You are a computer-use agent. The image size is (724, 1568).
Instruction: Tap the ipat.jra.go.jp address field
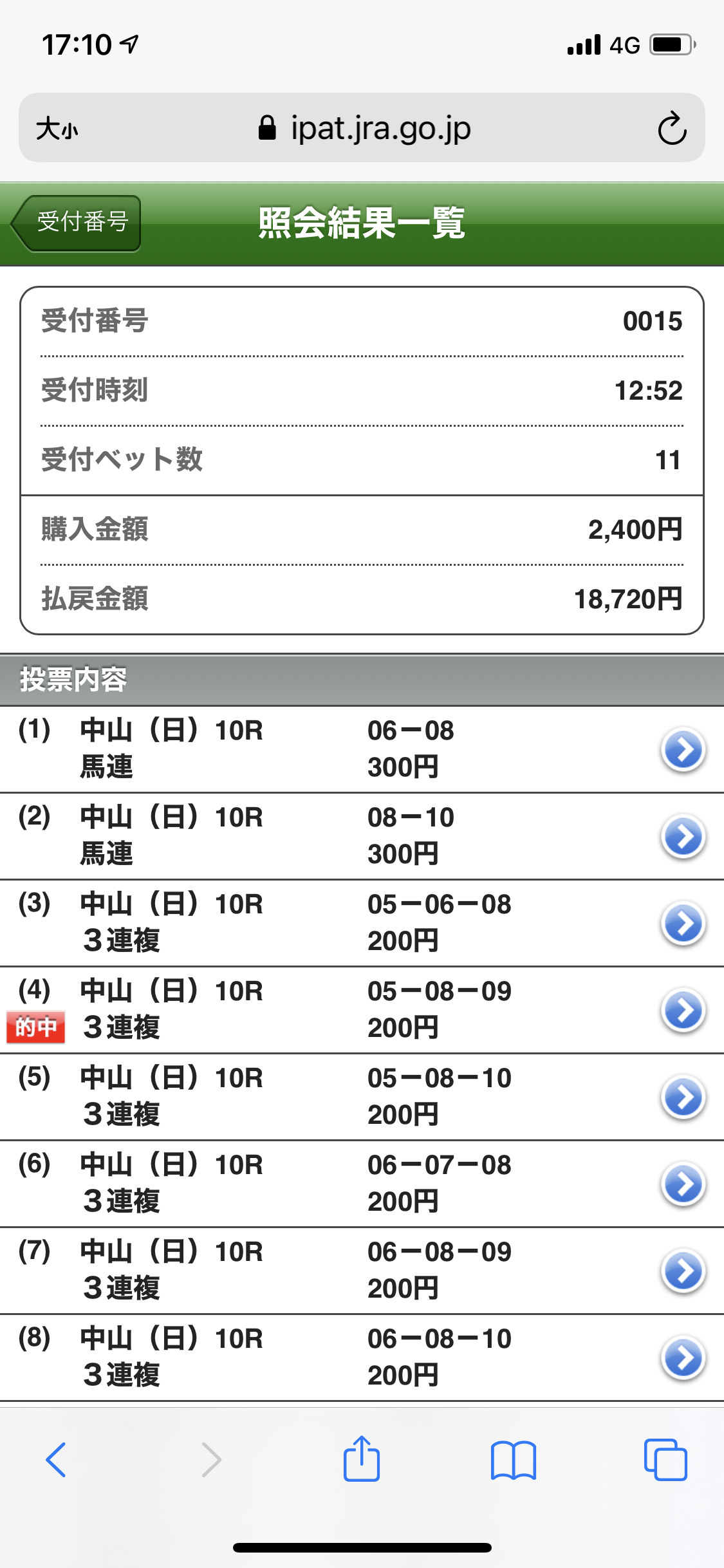click(x=364, y=129)
